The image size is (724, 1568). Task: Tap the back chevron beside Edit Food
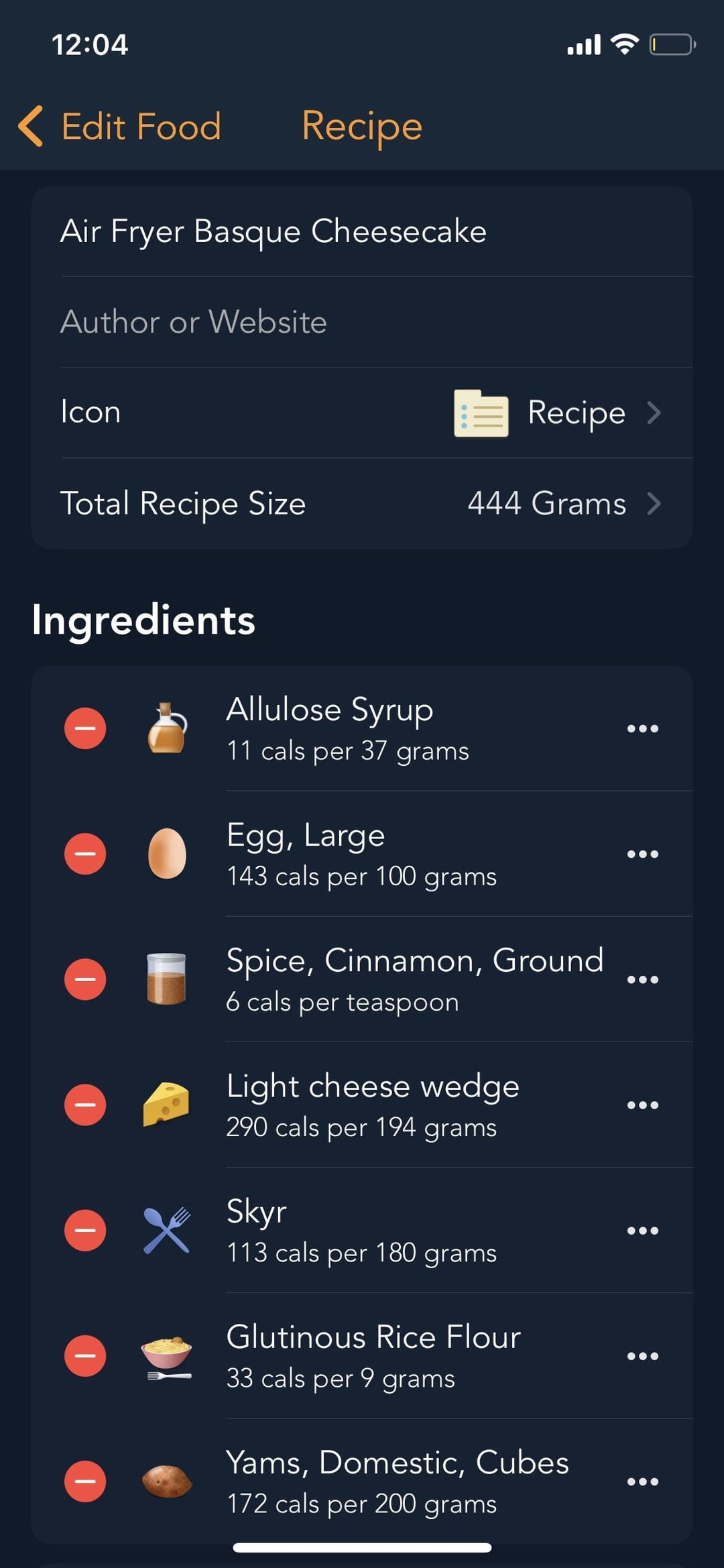pos(29,126)
